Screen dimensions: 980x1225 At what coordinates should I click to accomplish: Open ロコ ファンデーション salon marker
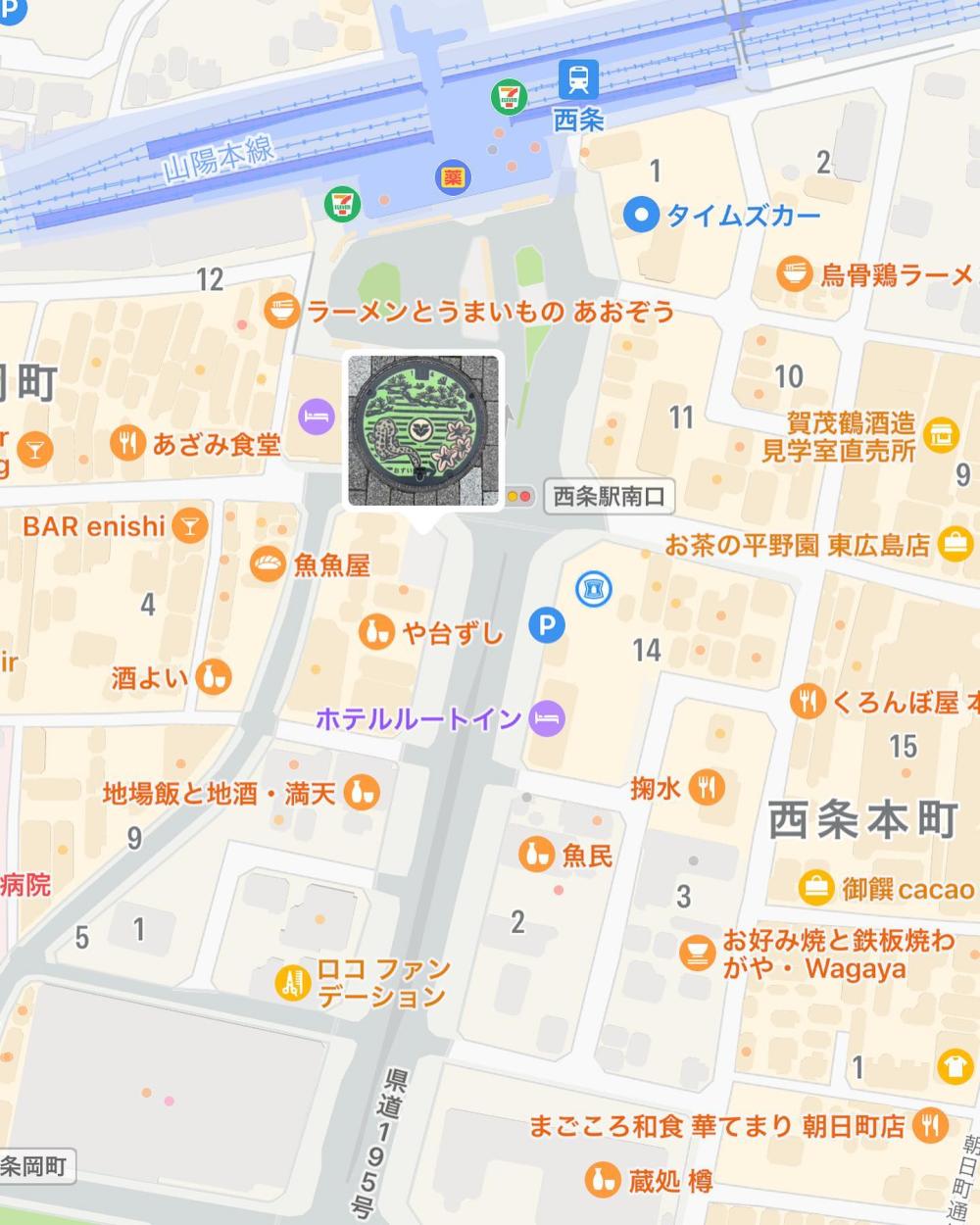(291, 982)
